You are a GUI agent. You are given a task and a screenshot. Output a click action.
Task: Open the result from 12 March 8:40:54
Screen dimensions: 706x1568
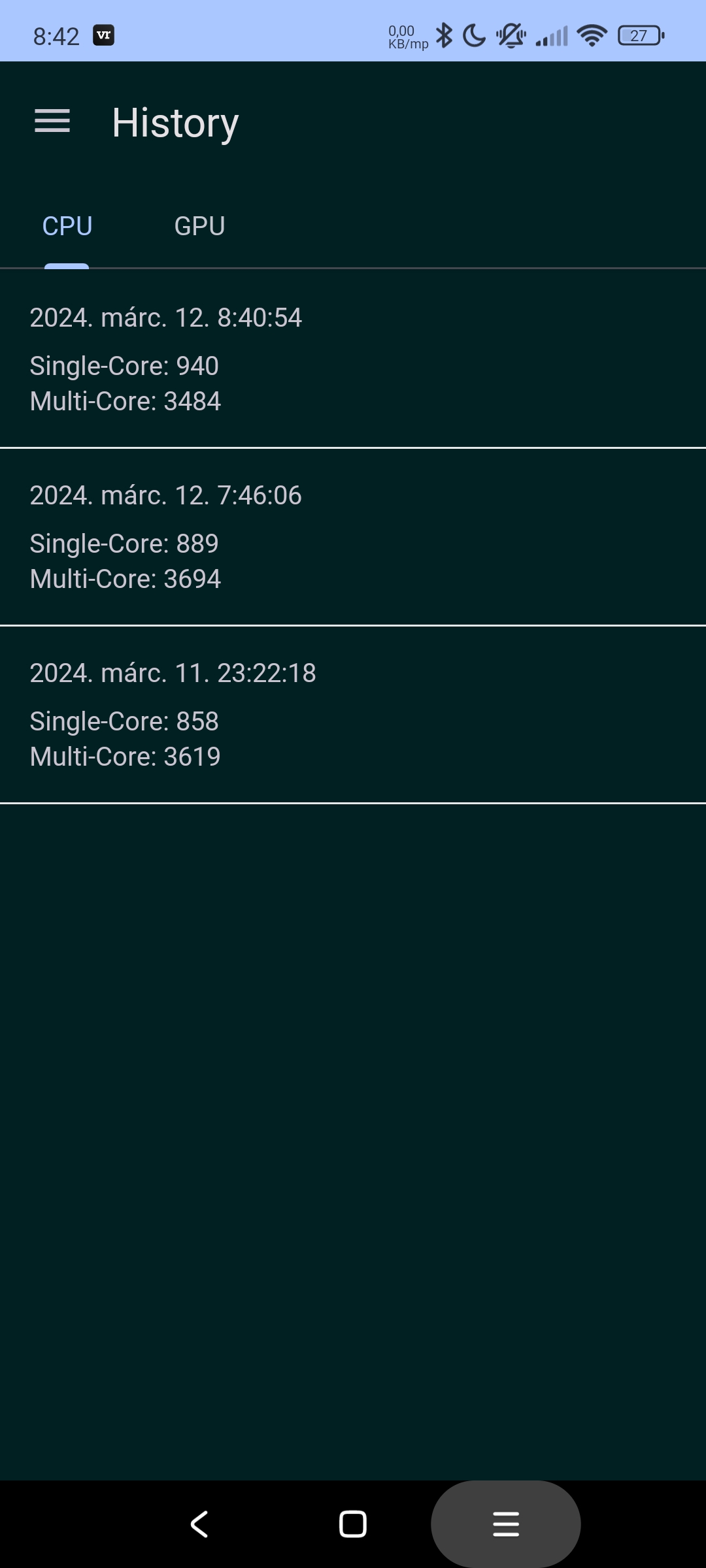tap(353, 359)
